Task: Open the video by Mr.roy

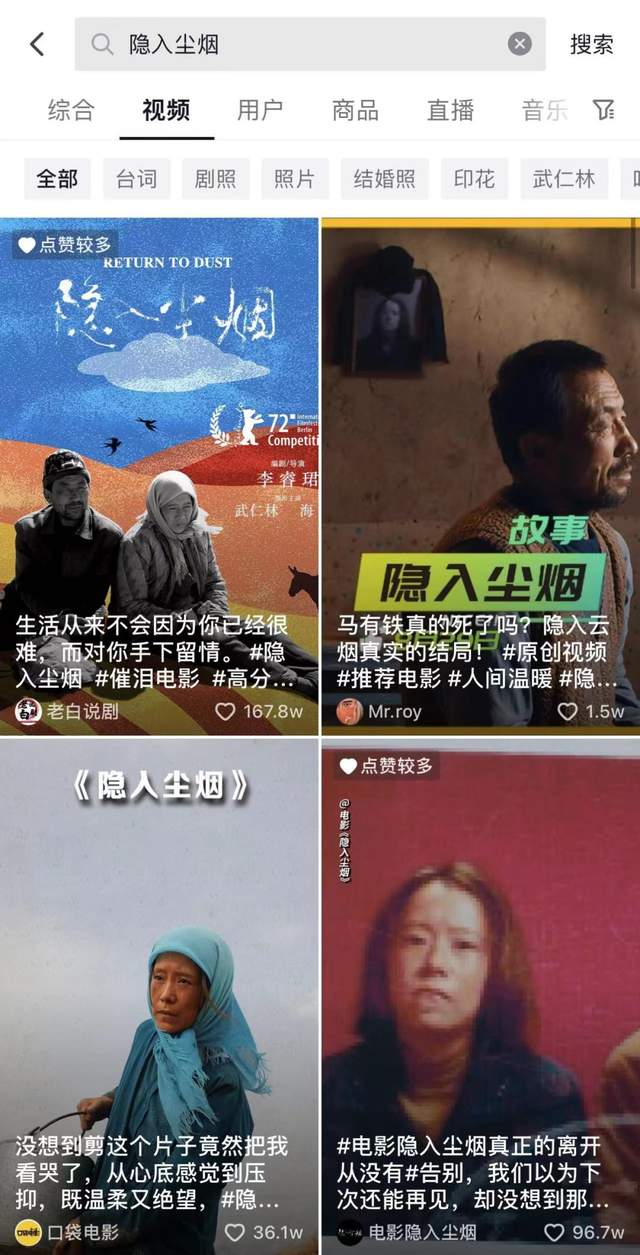Action: click(x=480, y=470)
